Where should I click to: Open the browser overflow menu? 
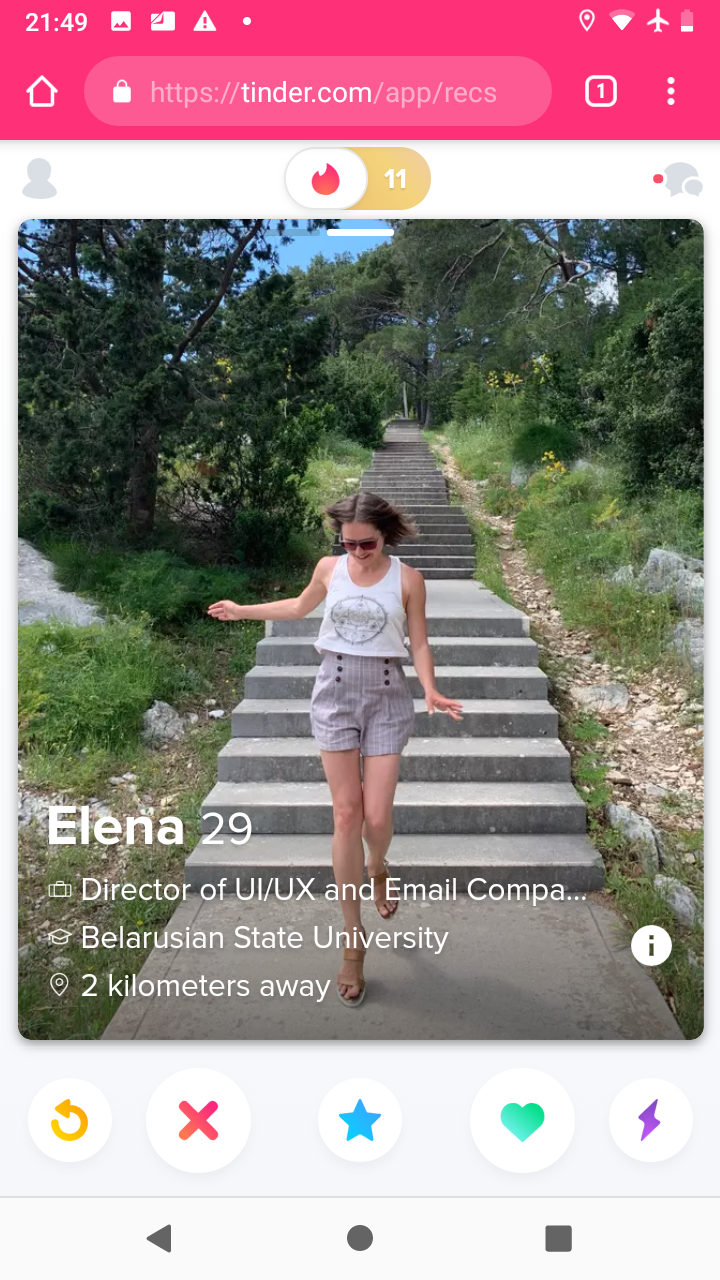coord(671,92)
